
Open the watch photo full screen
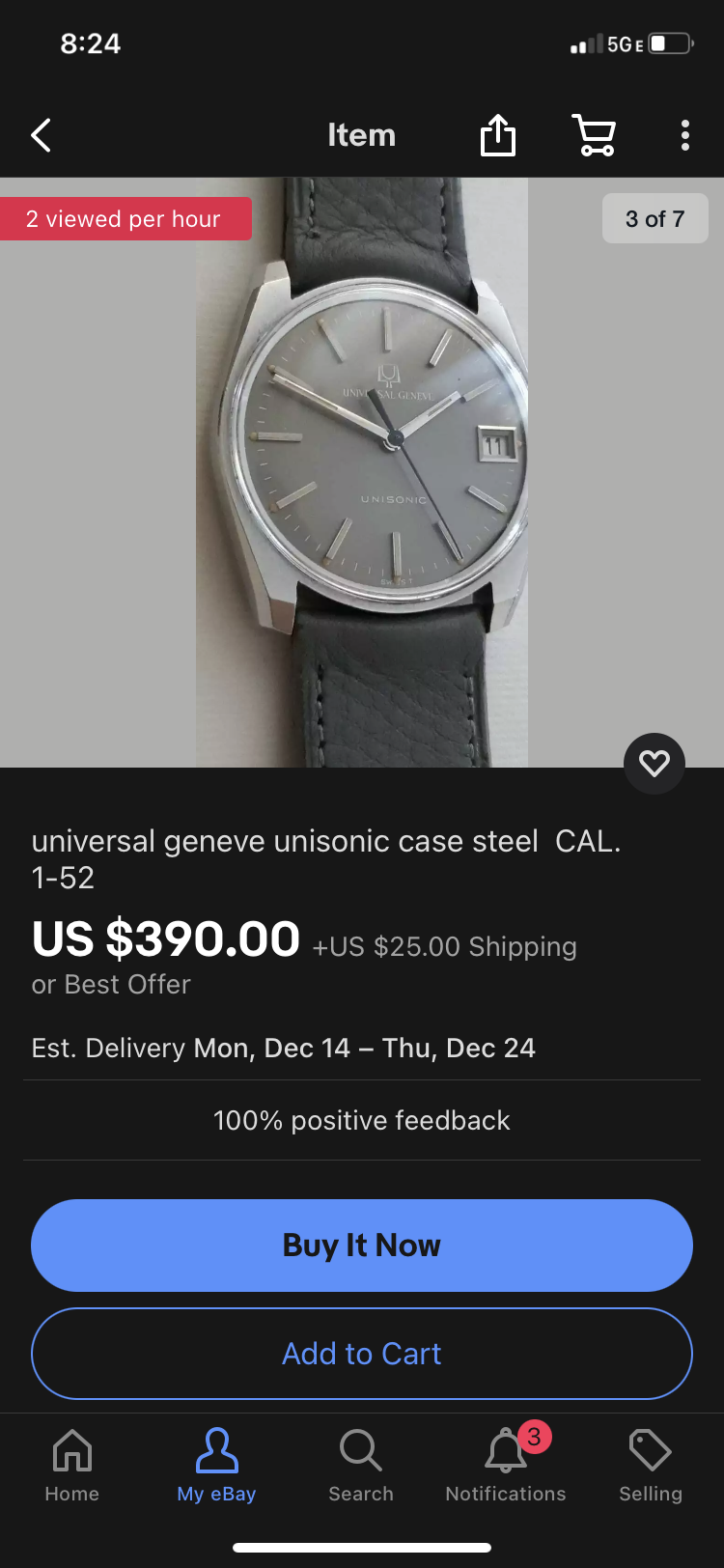pyautogui.click(x=362, y=473)
